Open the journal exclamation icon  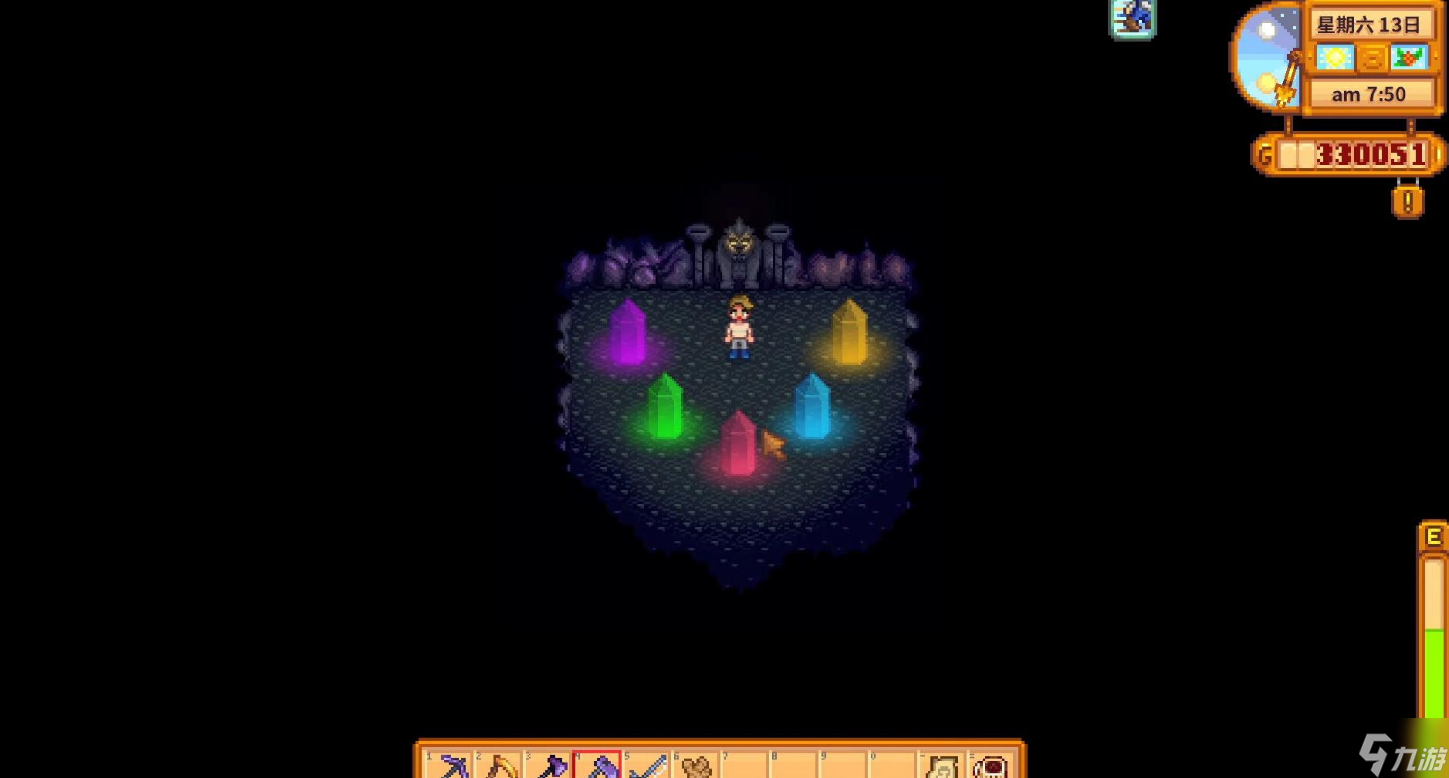(x=1407, y=202)
